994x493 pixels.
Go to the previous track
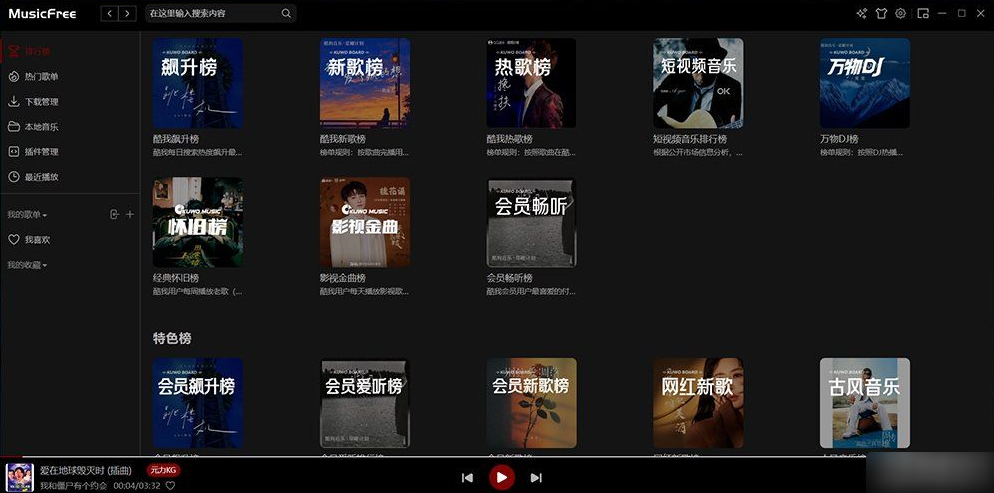coord(467,478)
